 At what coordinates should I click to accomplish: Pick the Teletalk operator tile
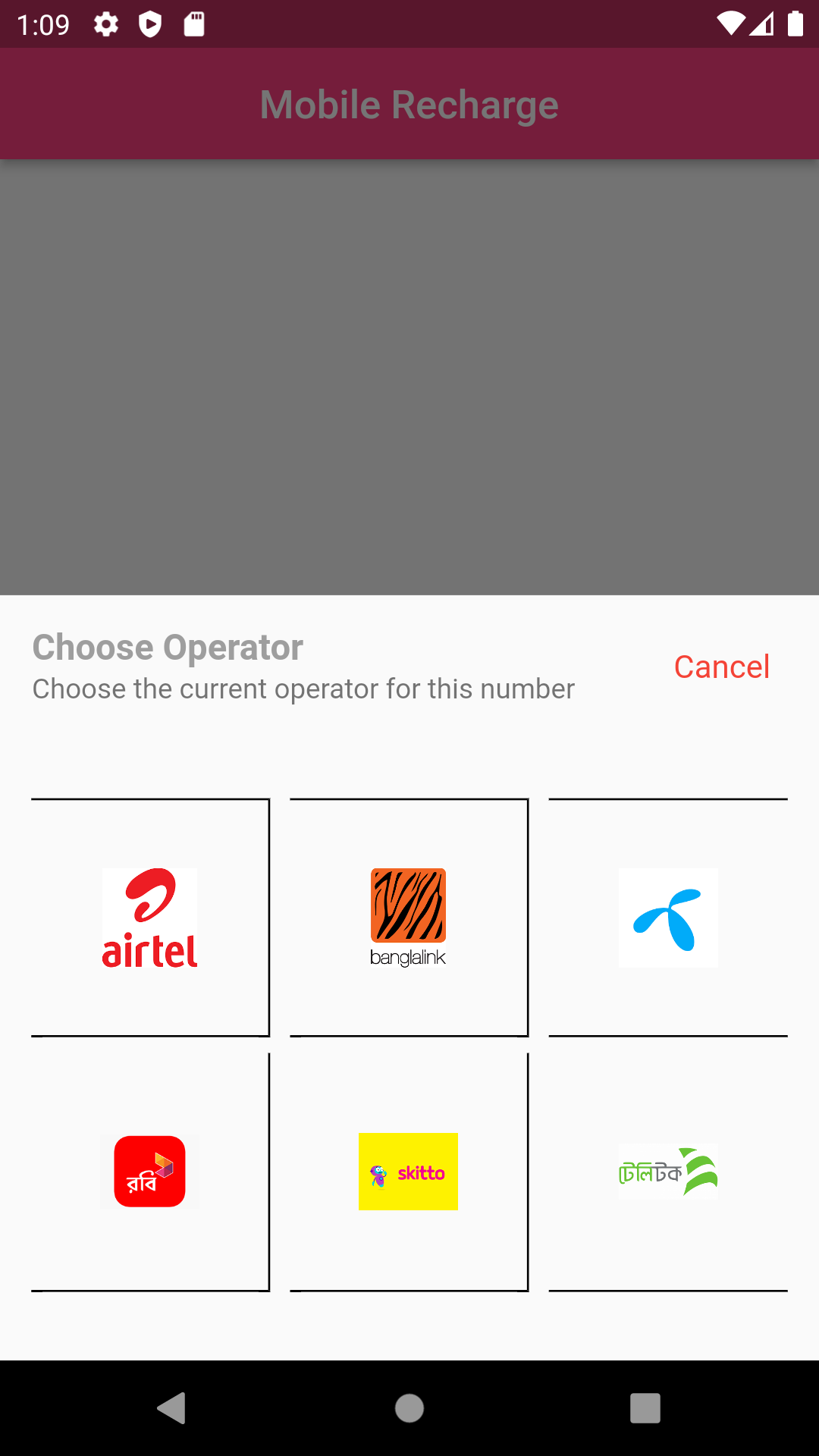668,1172
